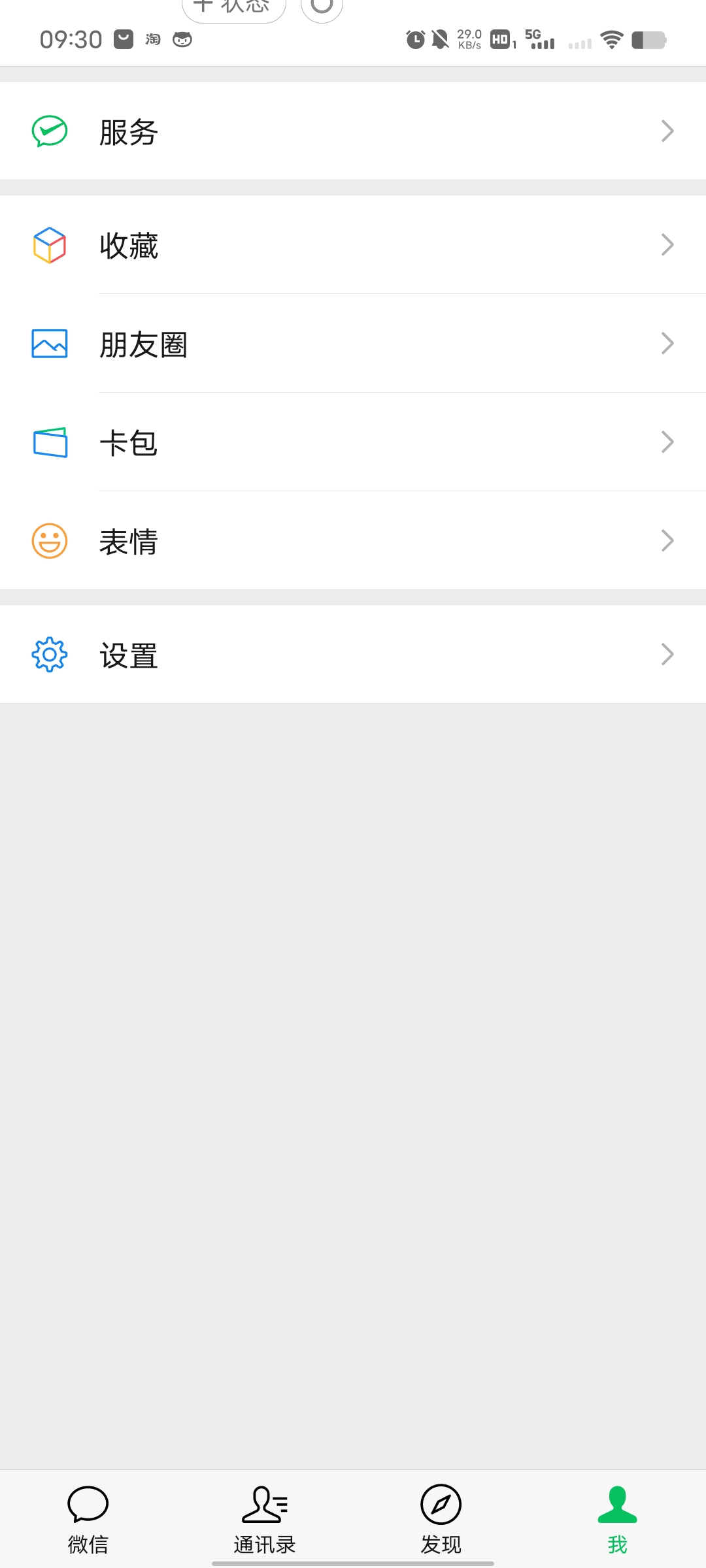Image resolution: width=706 pixels, height=1568 pixels.
Task: Open 卡包 (Cards & Offers)
Action: tap(353, 442)
